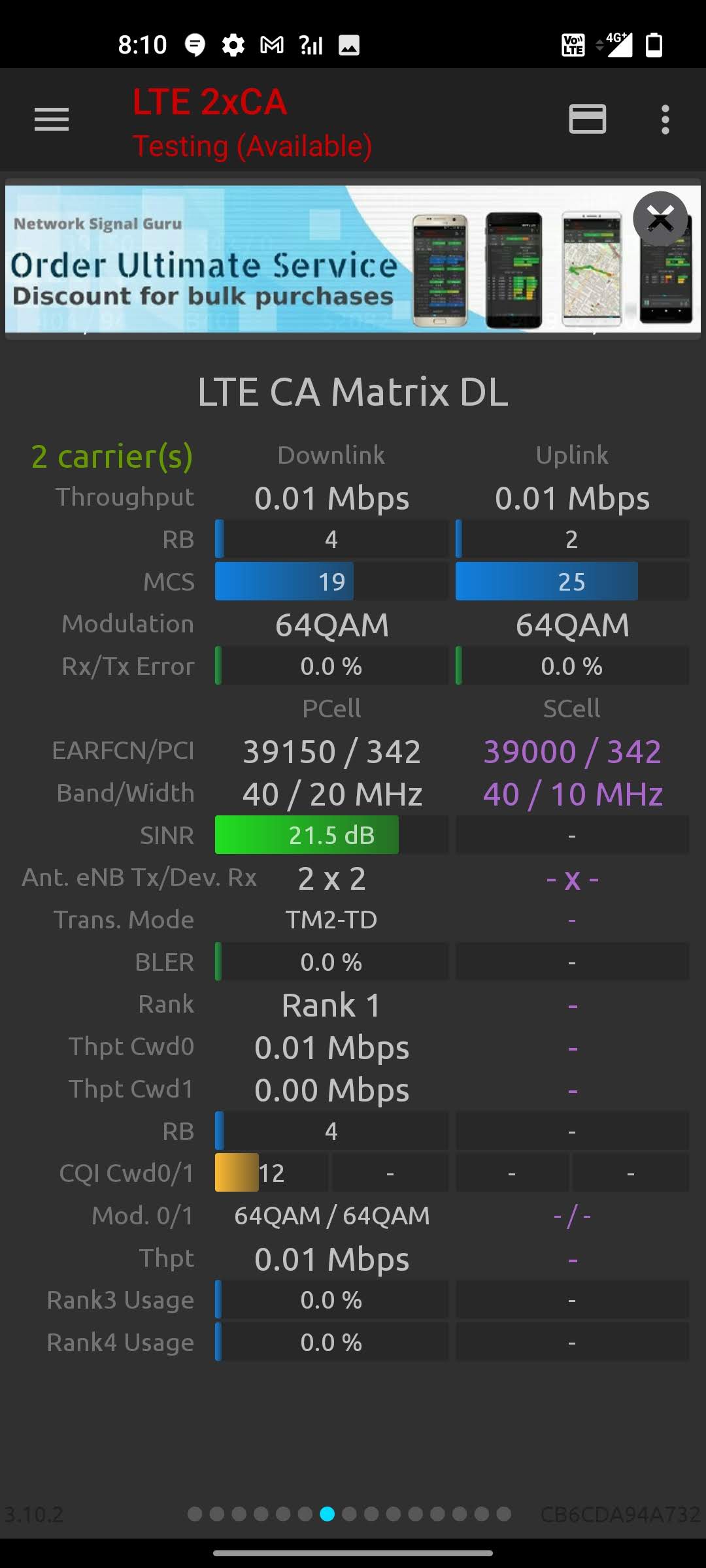Screen dimensions: 706x1568
Task: Dismiss the Network Signal Guru ad banner
Action: click(x=660, y=219)
